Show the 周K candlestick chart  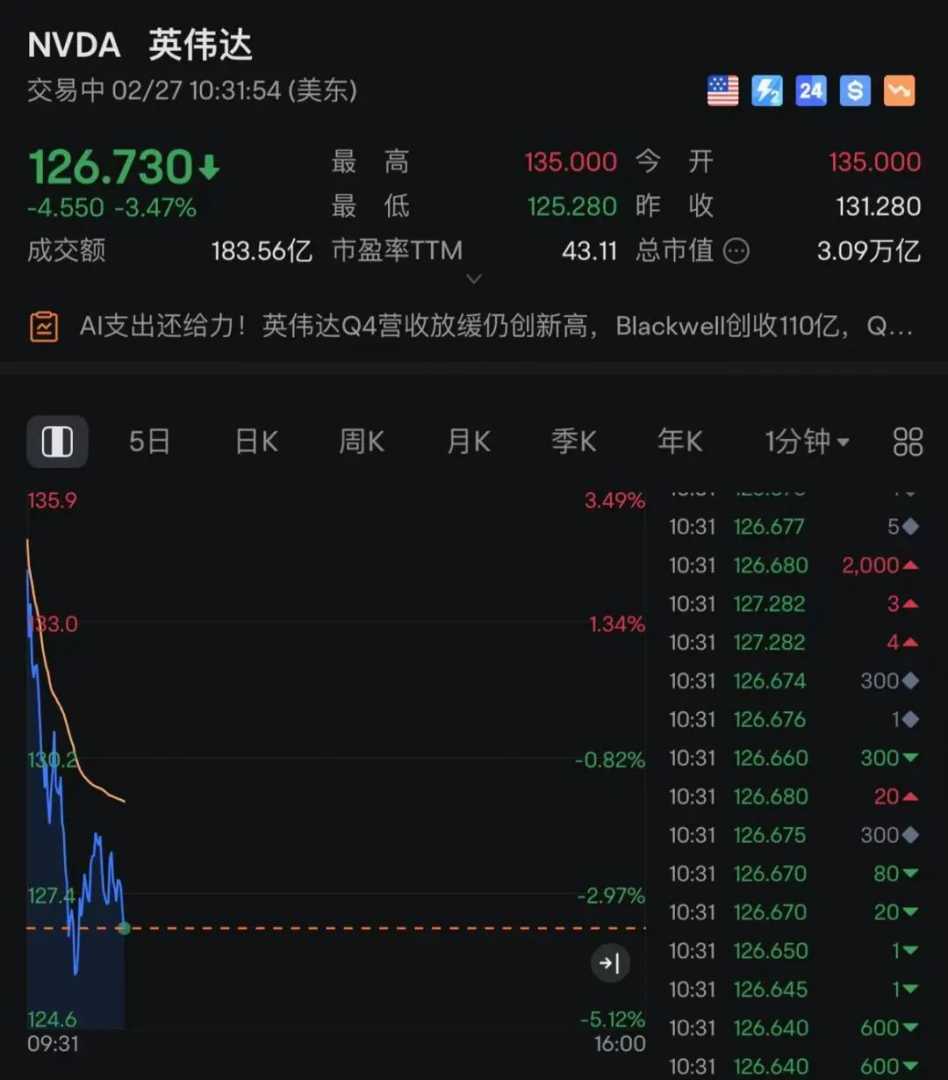(361, 441)
